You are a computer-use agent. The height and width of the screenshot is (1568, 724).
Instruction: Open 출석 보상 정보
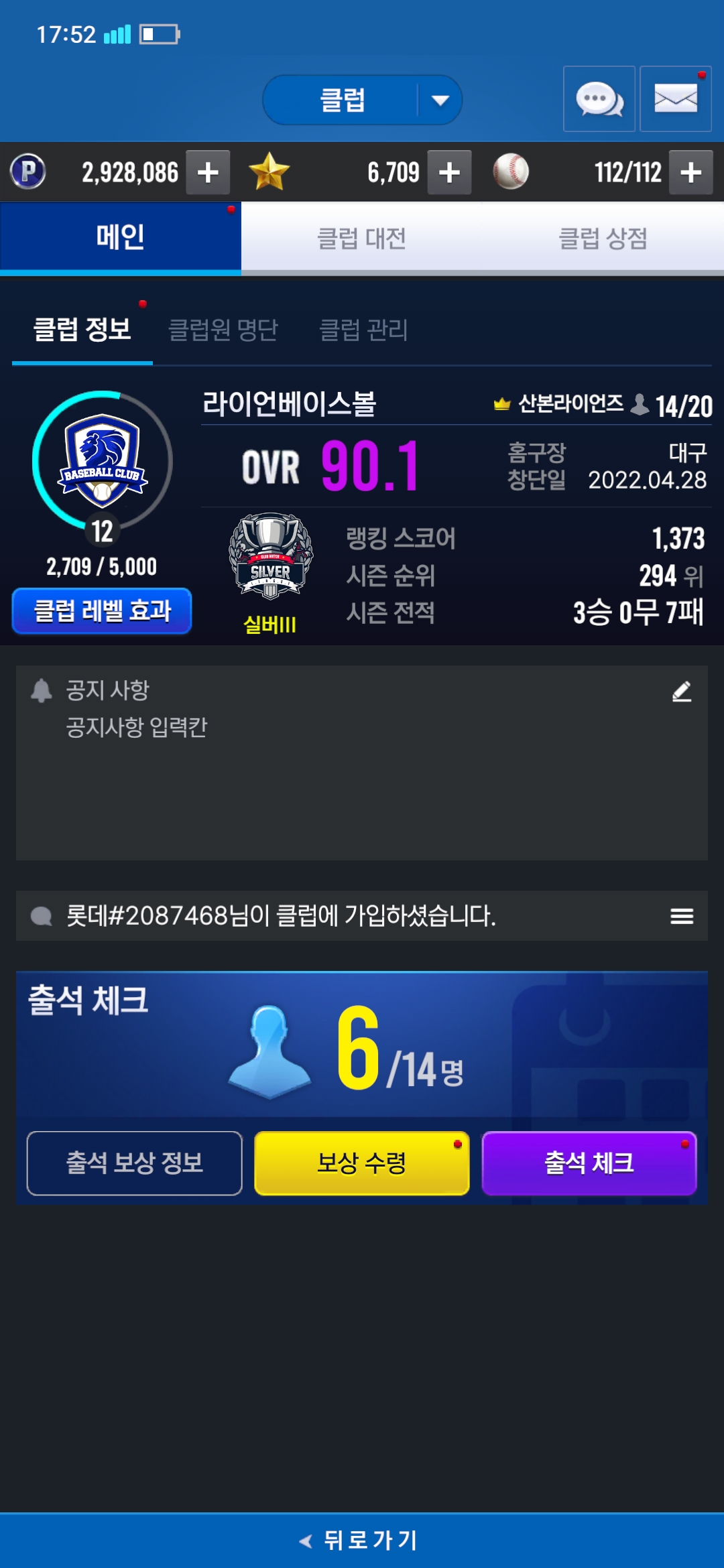(135, 1163)
